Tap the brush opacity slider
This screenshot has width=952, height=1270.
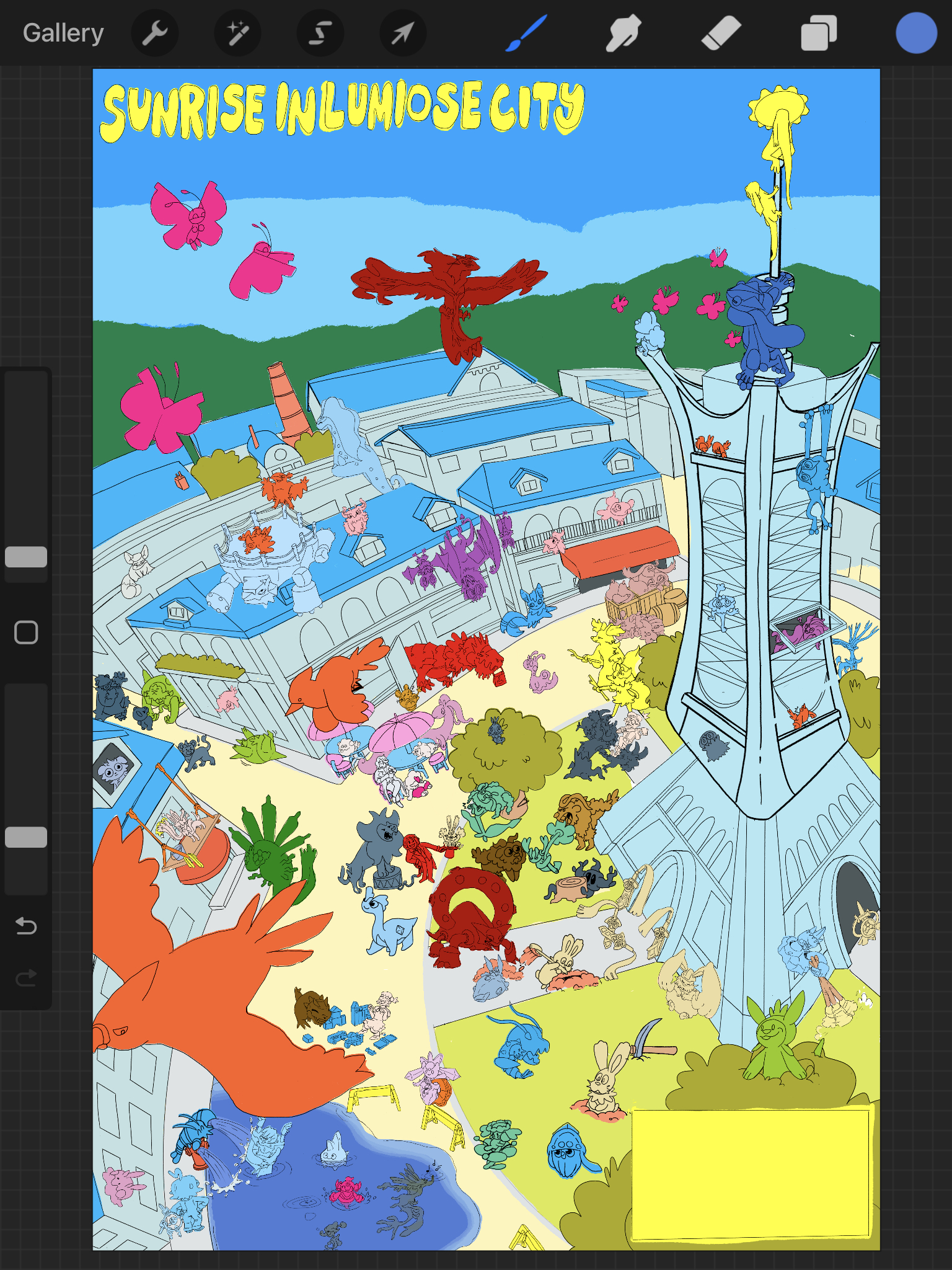(26, 837)
